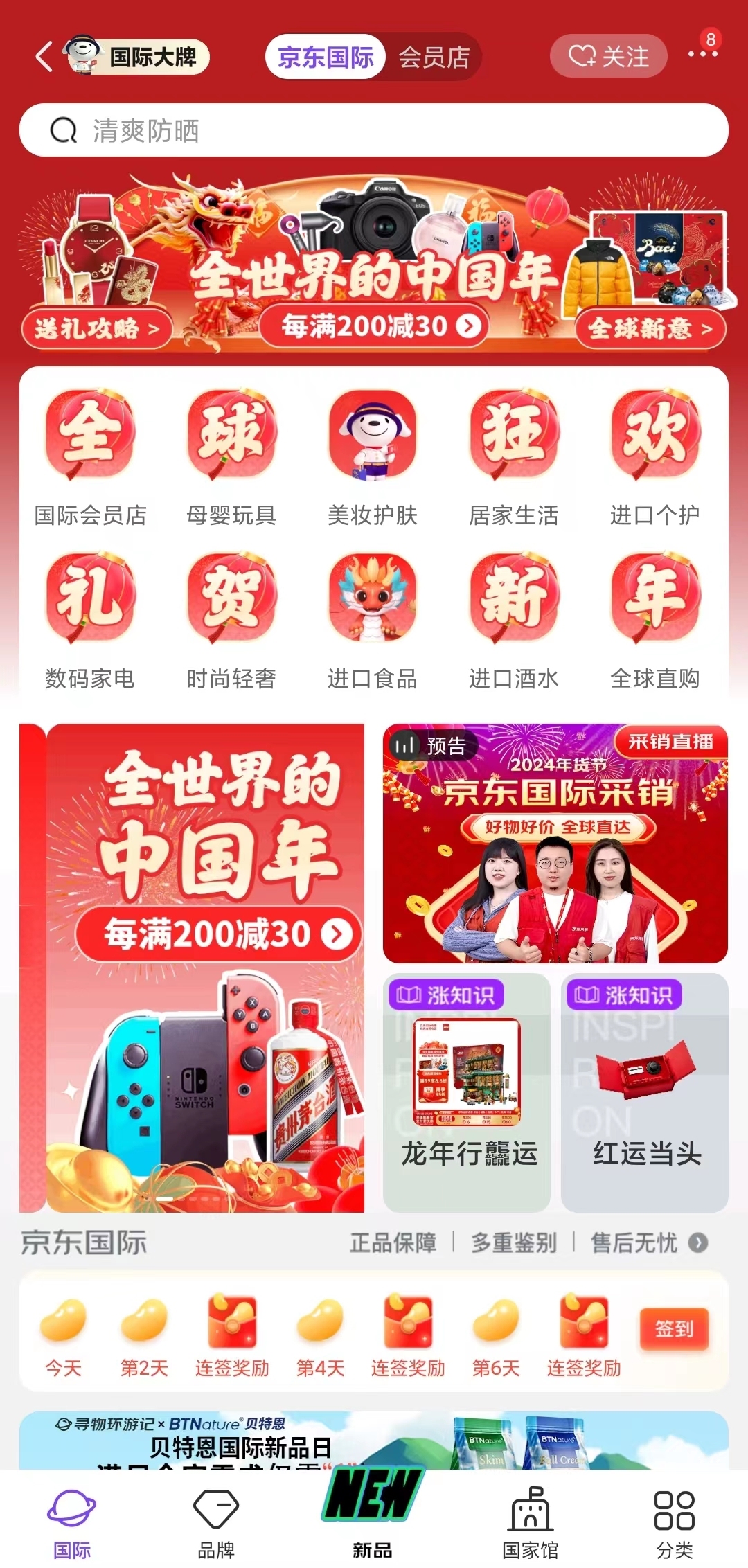This screenshot has width=748, height=1568.
Task: Follow the store with 关注 button
Action: [x=608, y=56]
